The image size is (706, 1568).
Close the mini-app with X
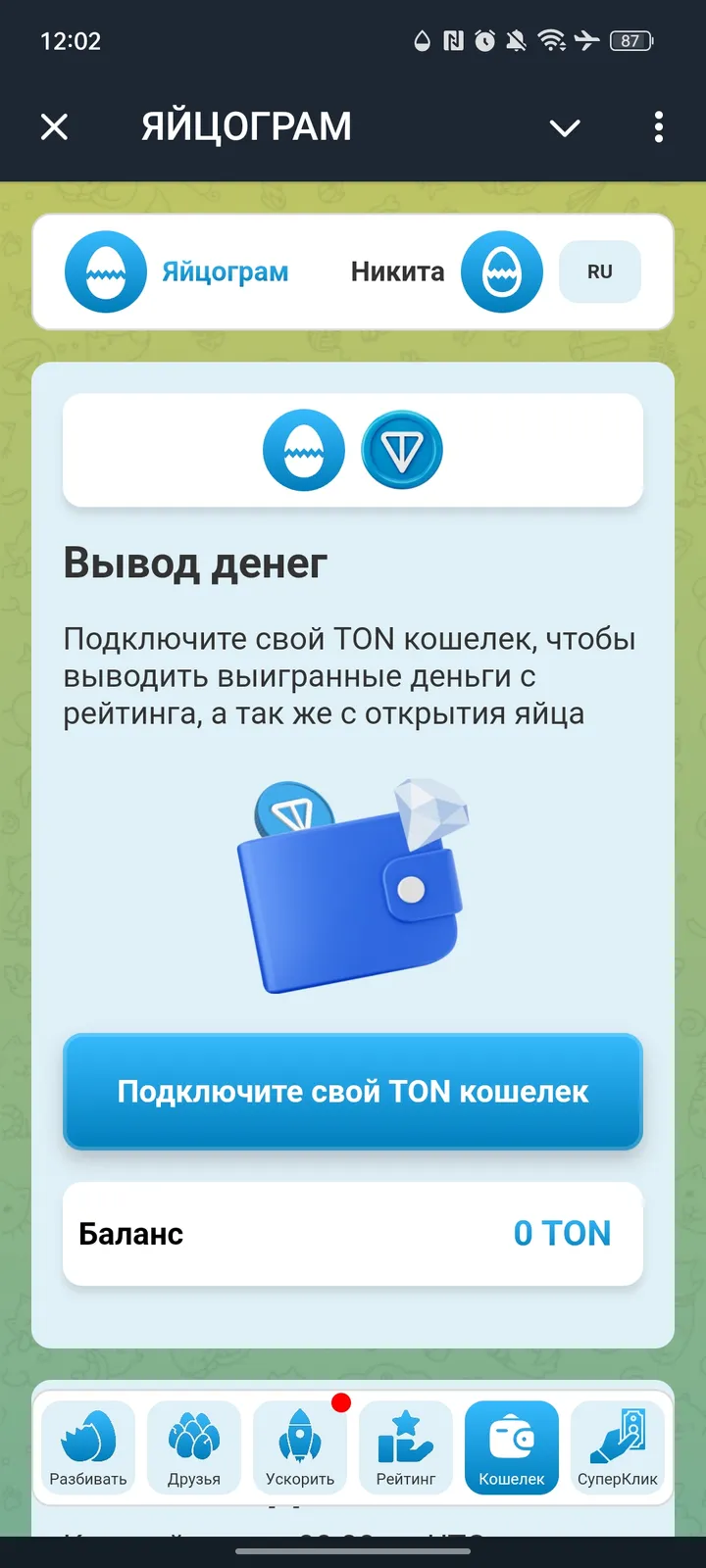pyautogui.click(x=54, y=125)
